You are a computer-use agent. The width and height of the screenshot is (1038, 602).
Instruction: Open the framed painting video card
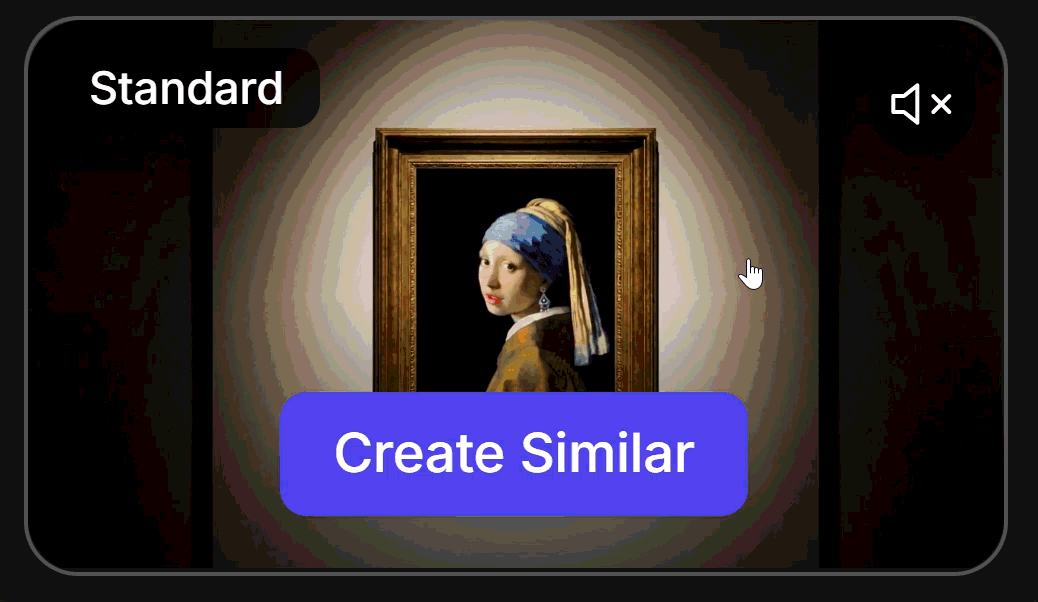click(515, 260)
